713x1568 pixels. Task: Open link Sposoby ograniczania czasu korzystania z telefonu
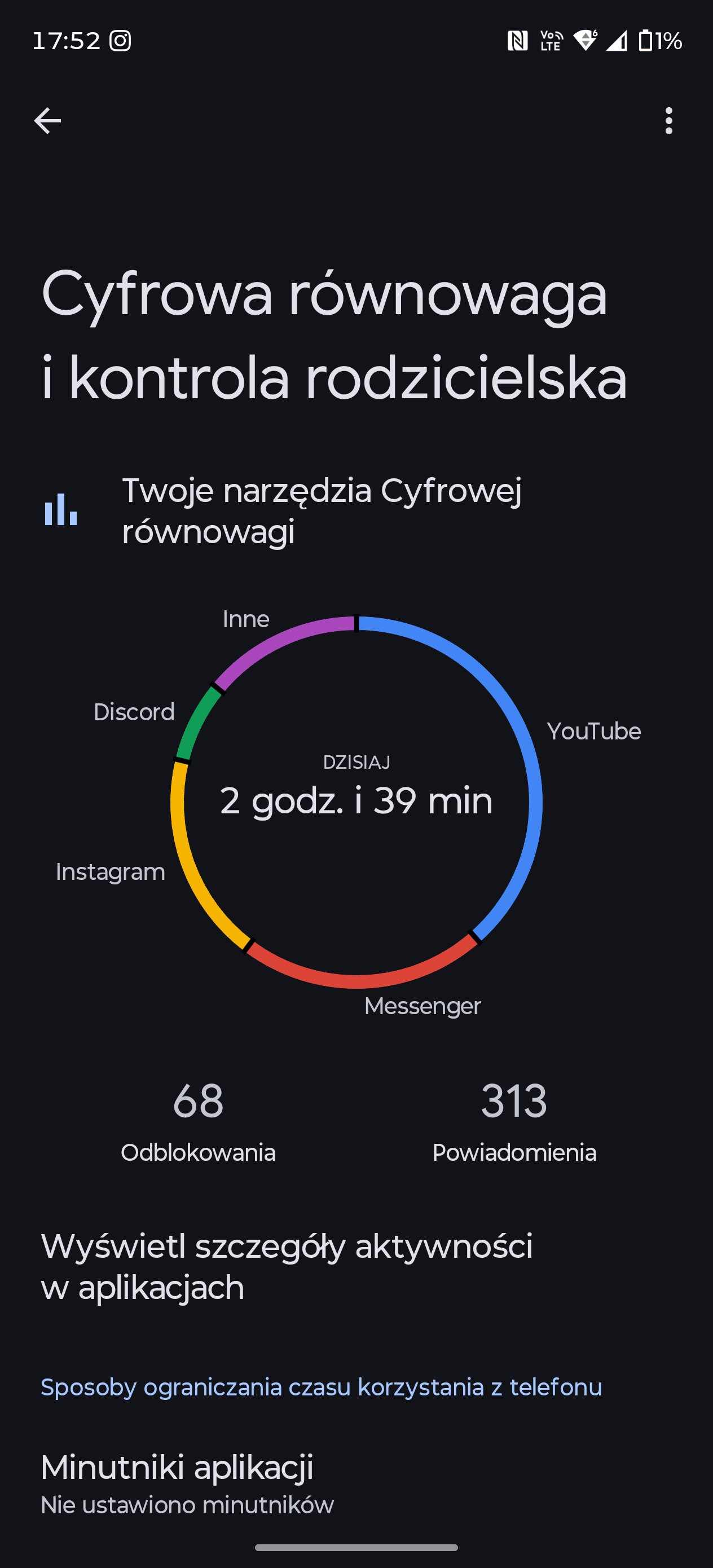[321, 1387]
